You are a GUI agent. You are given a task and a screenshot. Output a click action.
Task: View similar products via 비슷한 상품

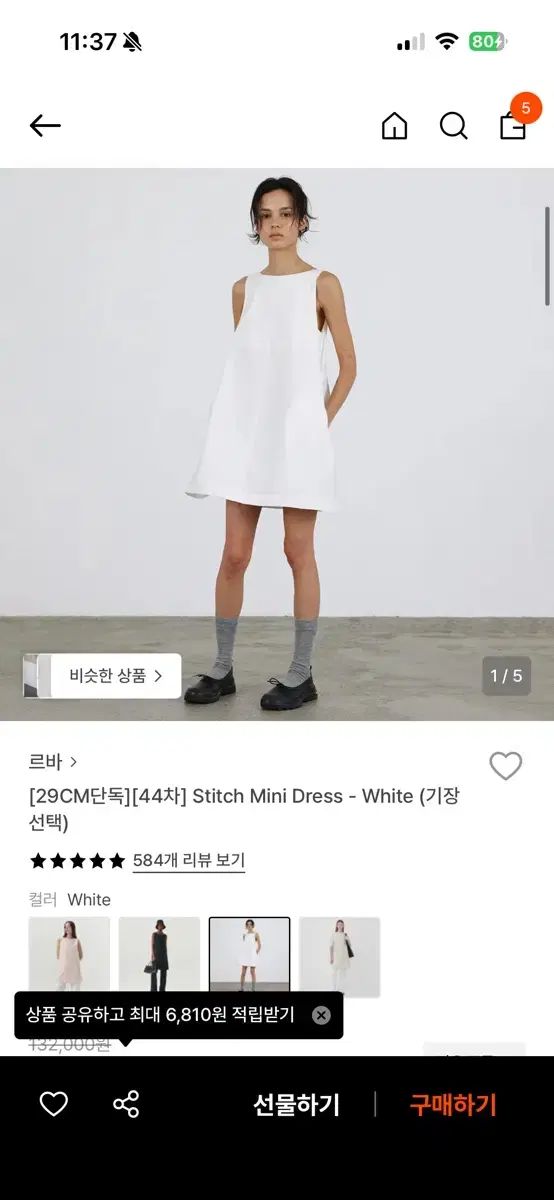[103, 676]
